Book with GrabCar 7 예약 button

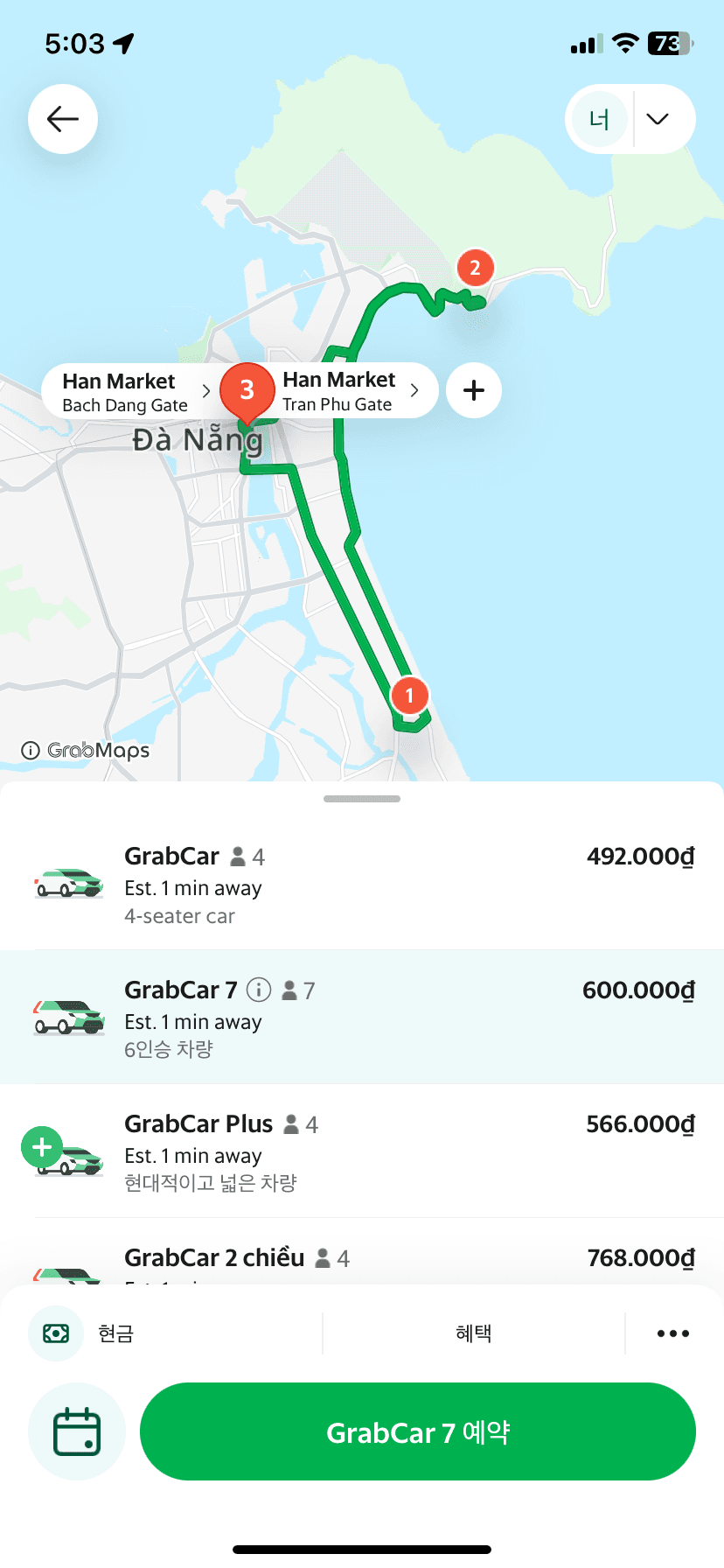pos(417,1431)
